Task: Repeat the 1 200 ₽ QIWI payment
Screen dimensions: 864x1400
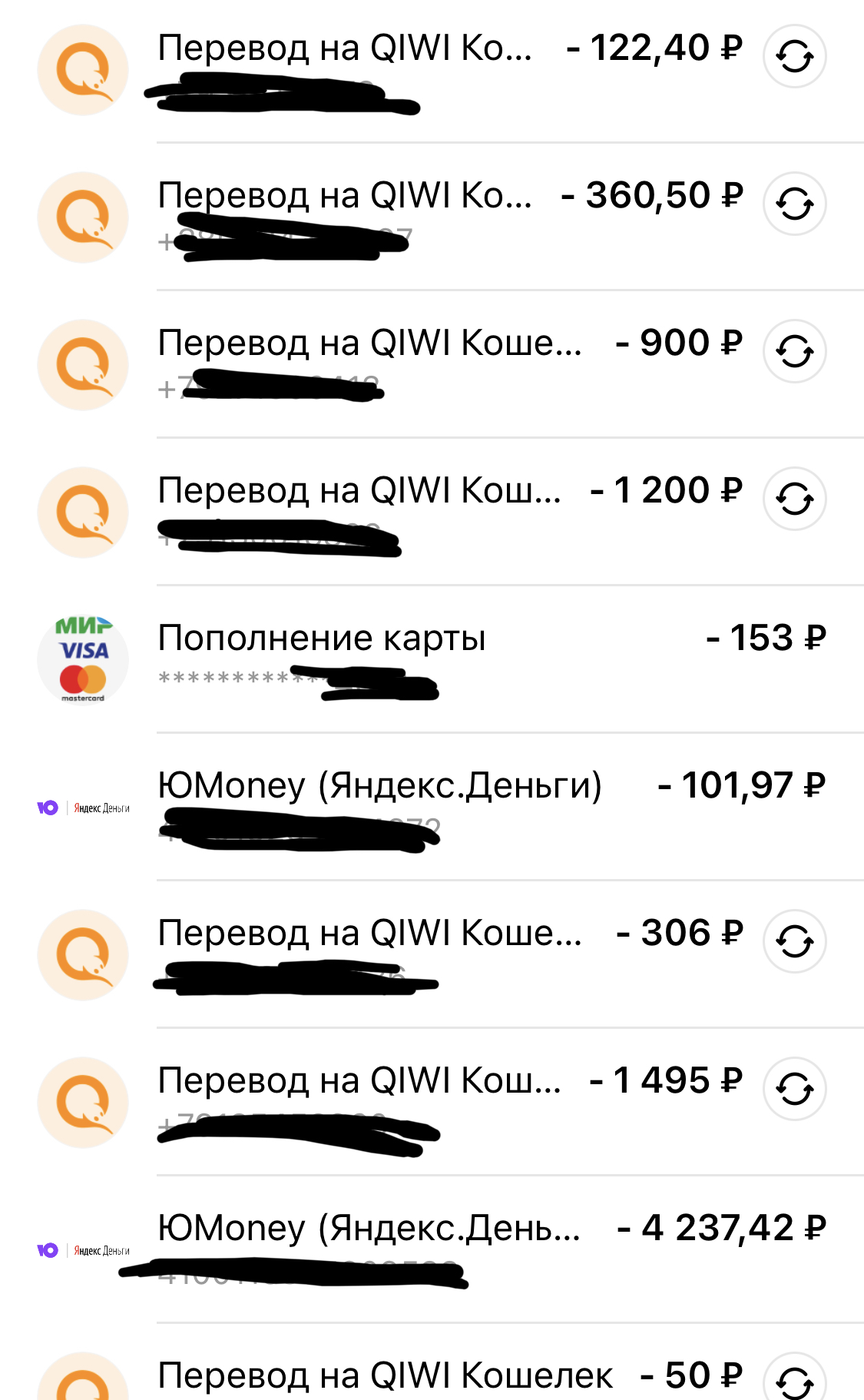Action: [794, 499]
